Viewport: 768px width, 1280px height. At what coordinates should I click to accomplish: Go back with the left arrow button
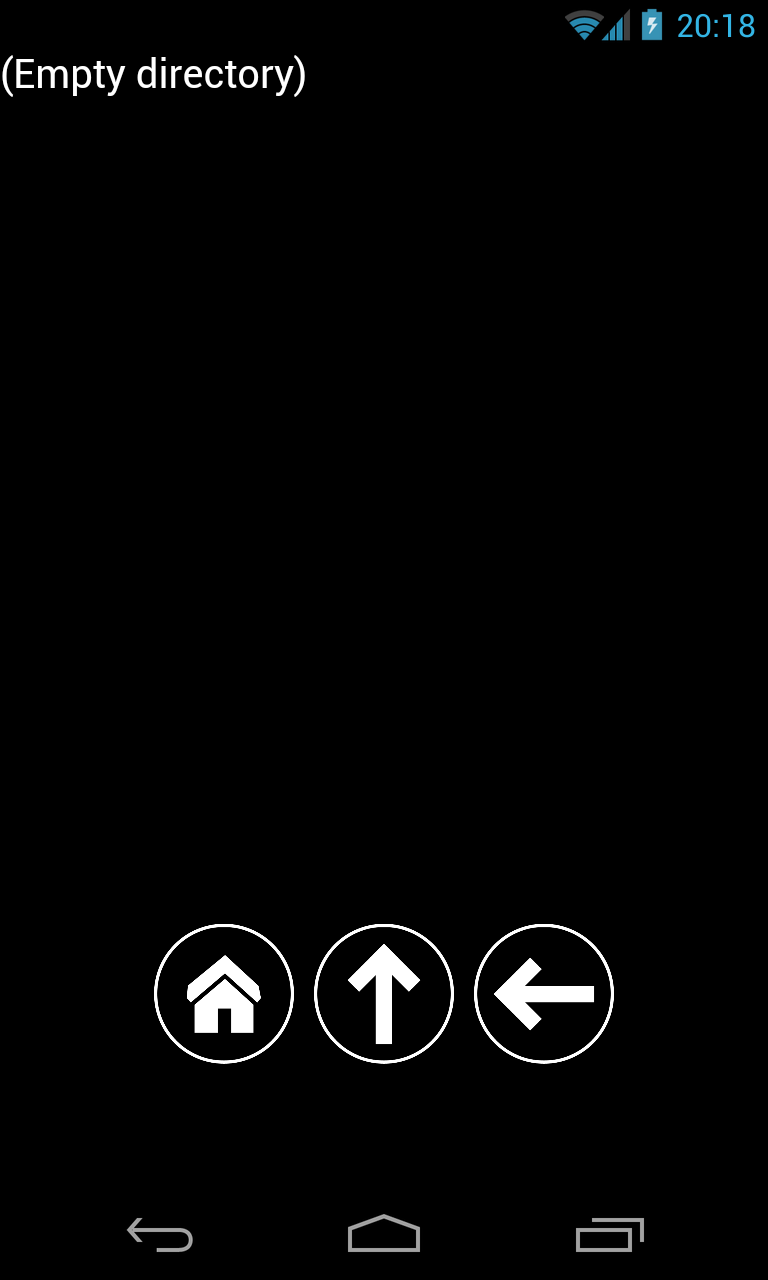[x=544, y=993]
